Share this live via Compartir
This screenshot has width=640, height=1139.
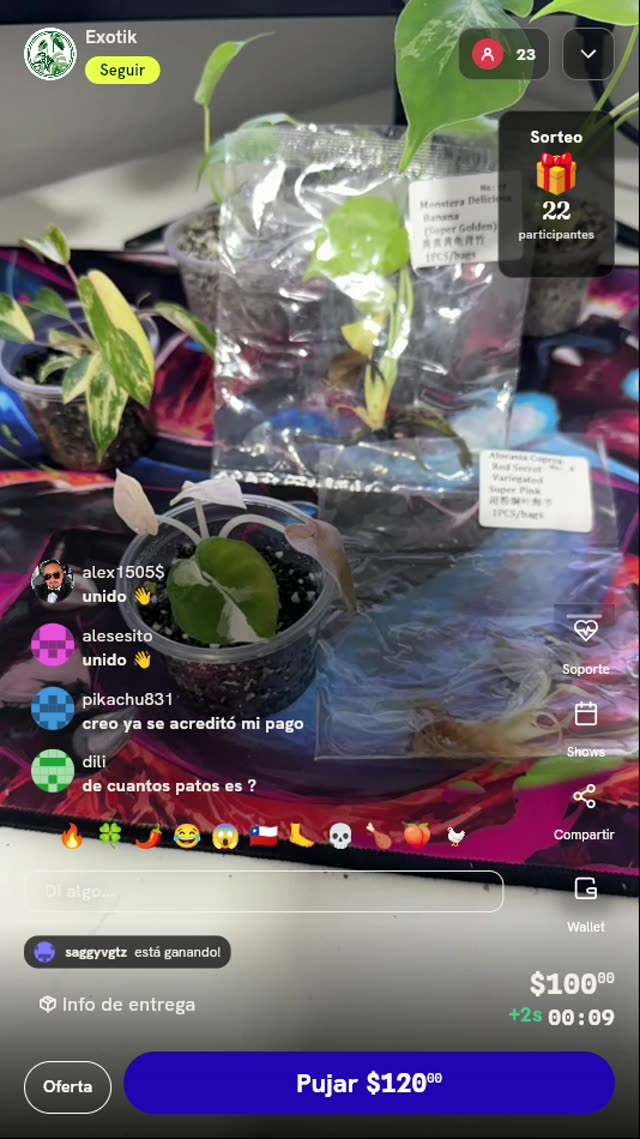click(584, 812)
